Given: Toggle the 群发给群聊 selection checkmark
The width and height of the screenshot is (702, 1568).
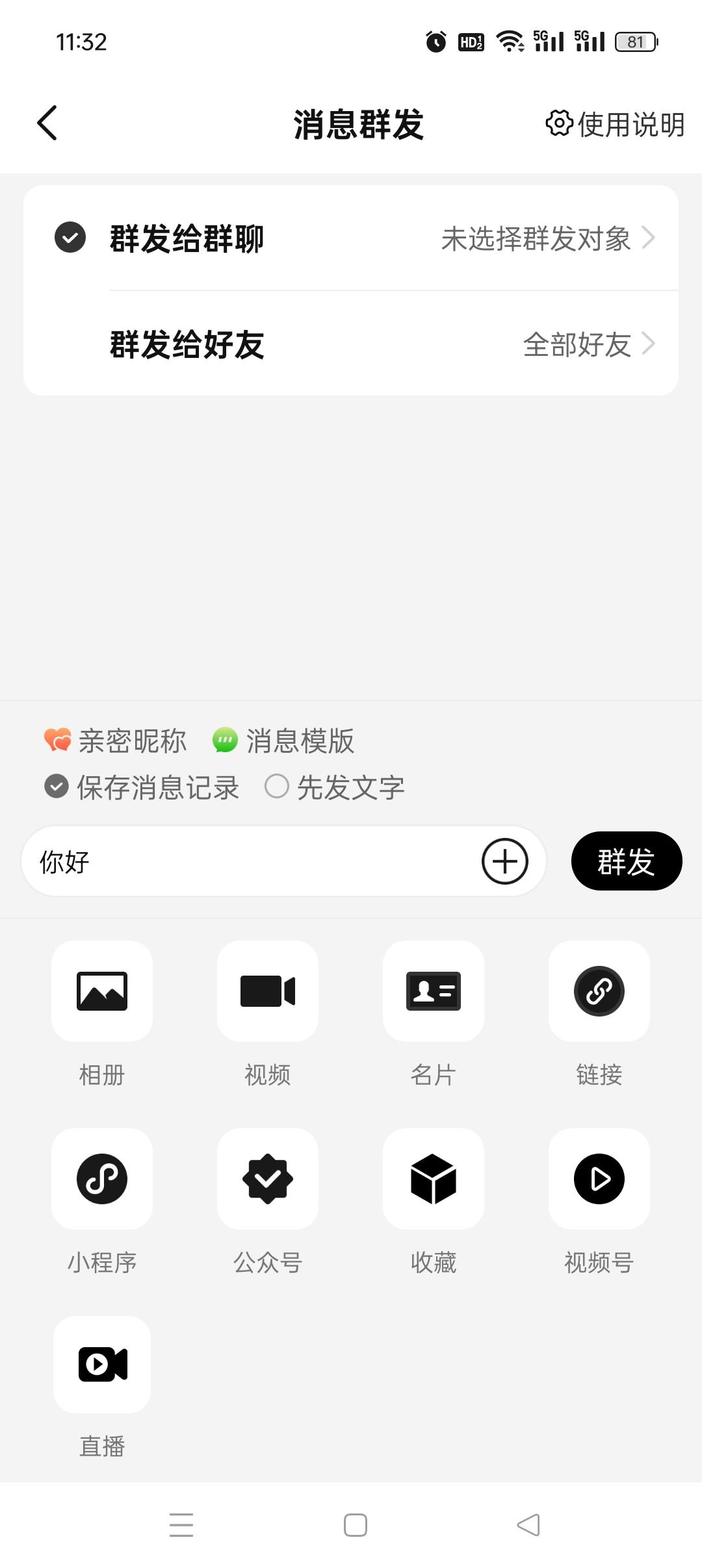Looking at the screenshot, I should 71,238.
